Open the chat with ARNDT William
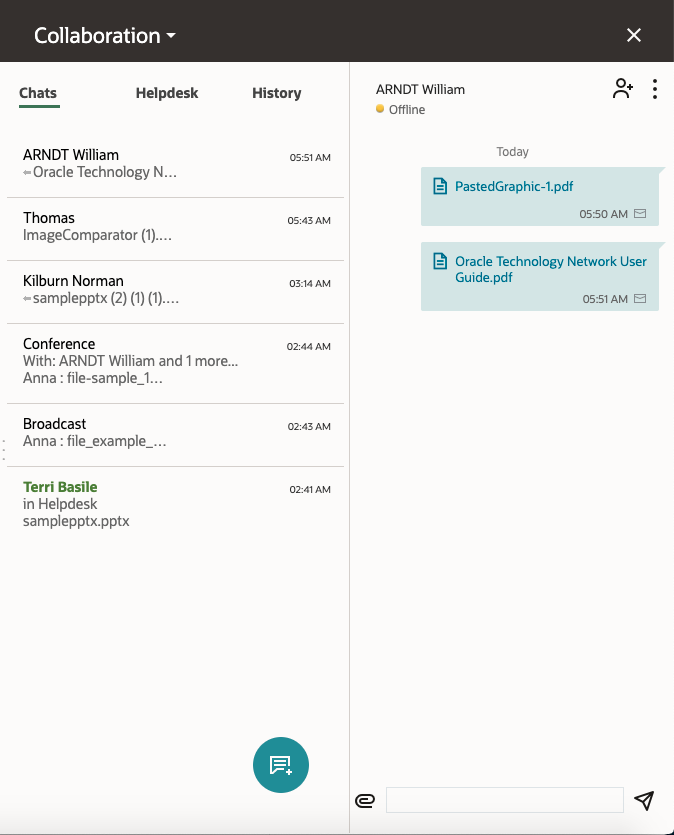The height and width of the screenshot is (835, 674). coord(175,164)
